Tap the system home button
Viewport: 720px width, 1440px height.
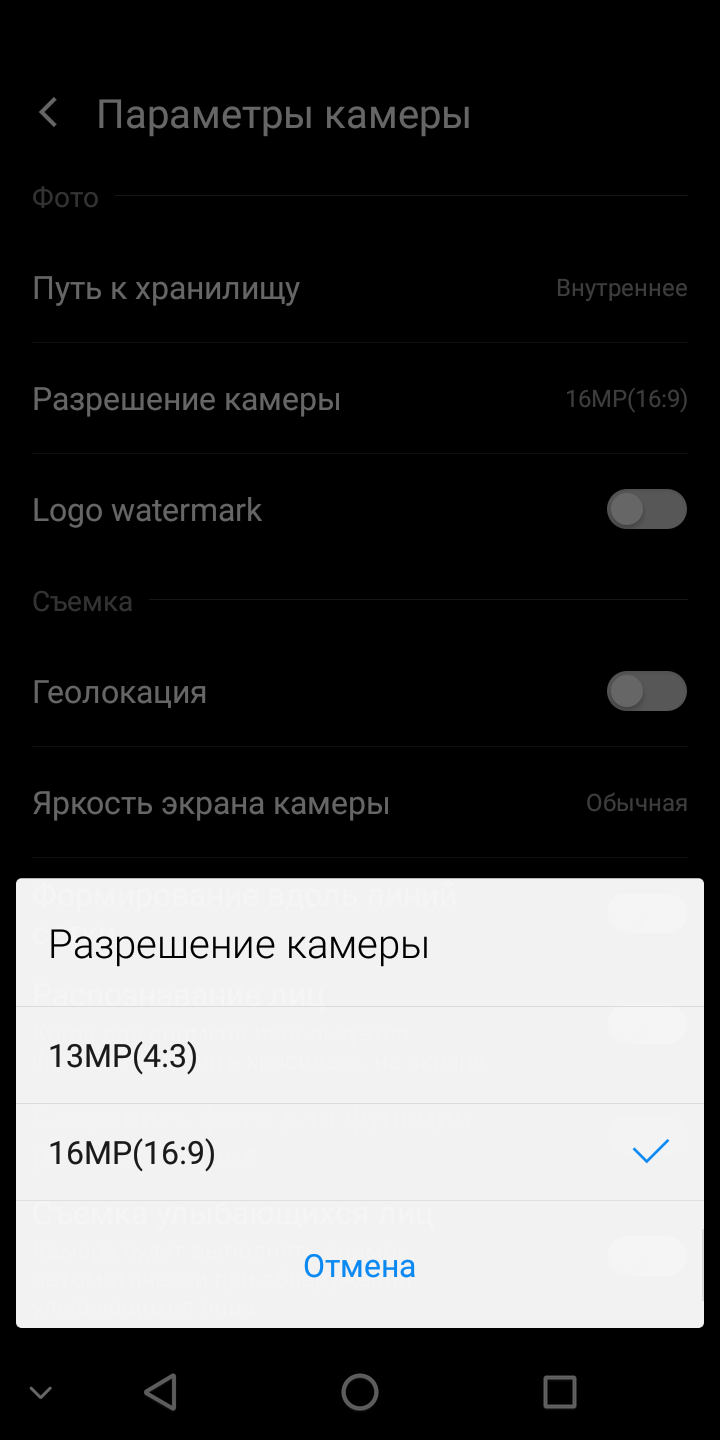[x=360, y=1392]
